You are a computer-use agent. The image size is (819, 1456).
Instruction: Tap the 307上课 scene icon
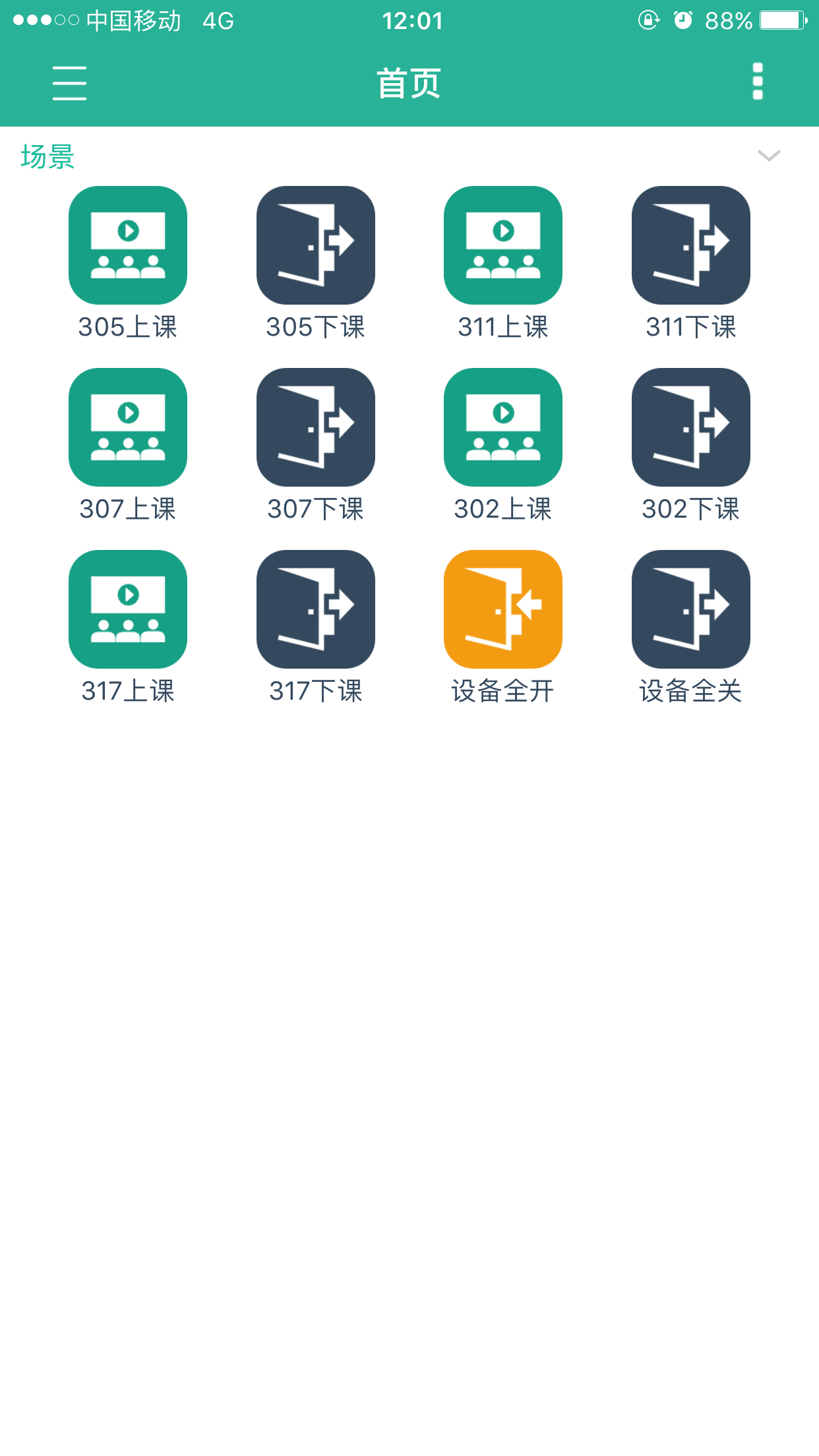click(128, 427)
